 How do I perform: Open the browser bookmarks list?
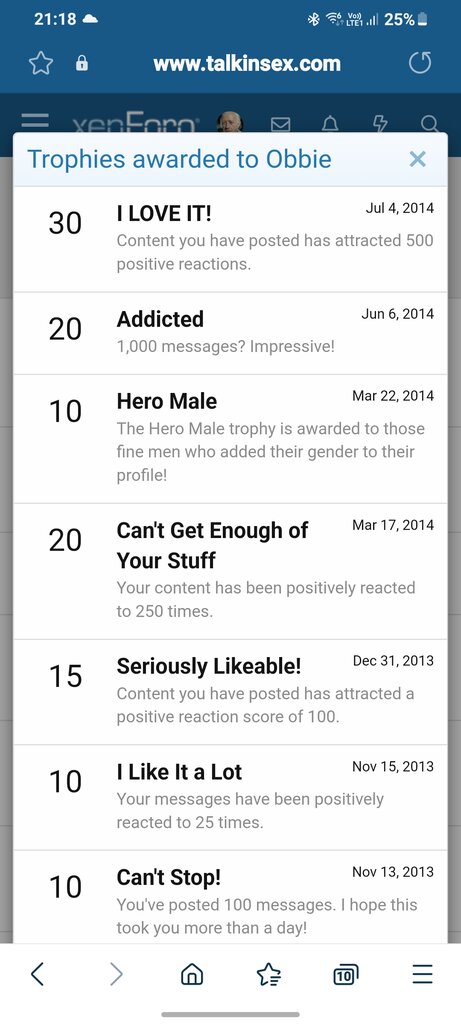point(269,975)
